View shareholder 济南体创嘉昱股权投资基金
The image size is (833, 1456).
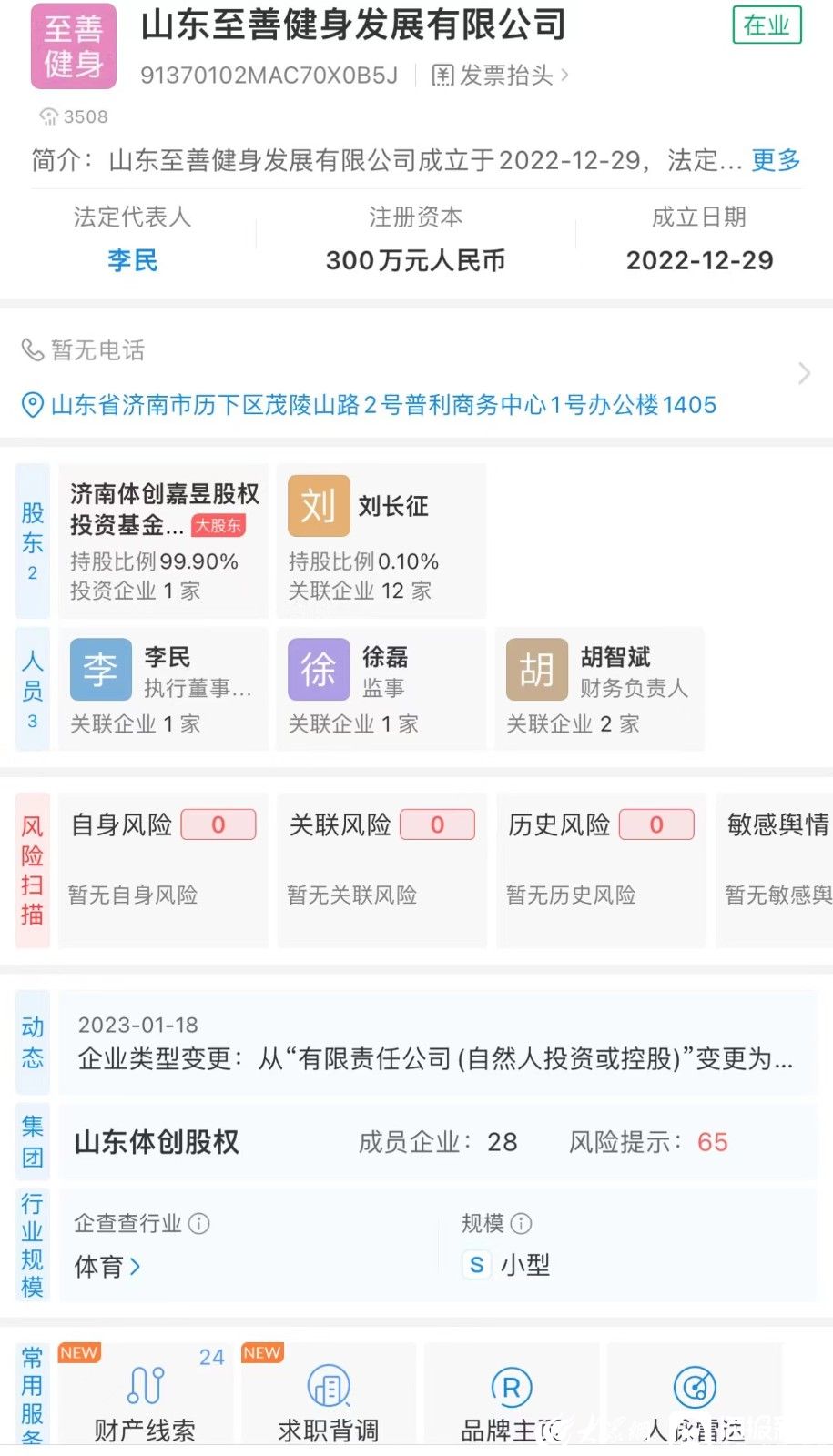click(164, 541)
